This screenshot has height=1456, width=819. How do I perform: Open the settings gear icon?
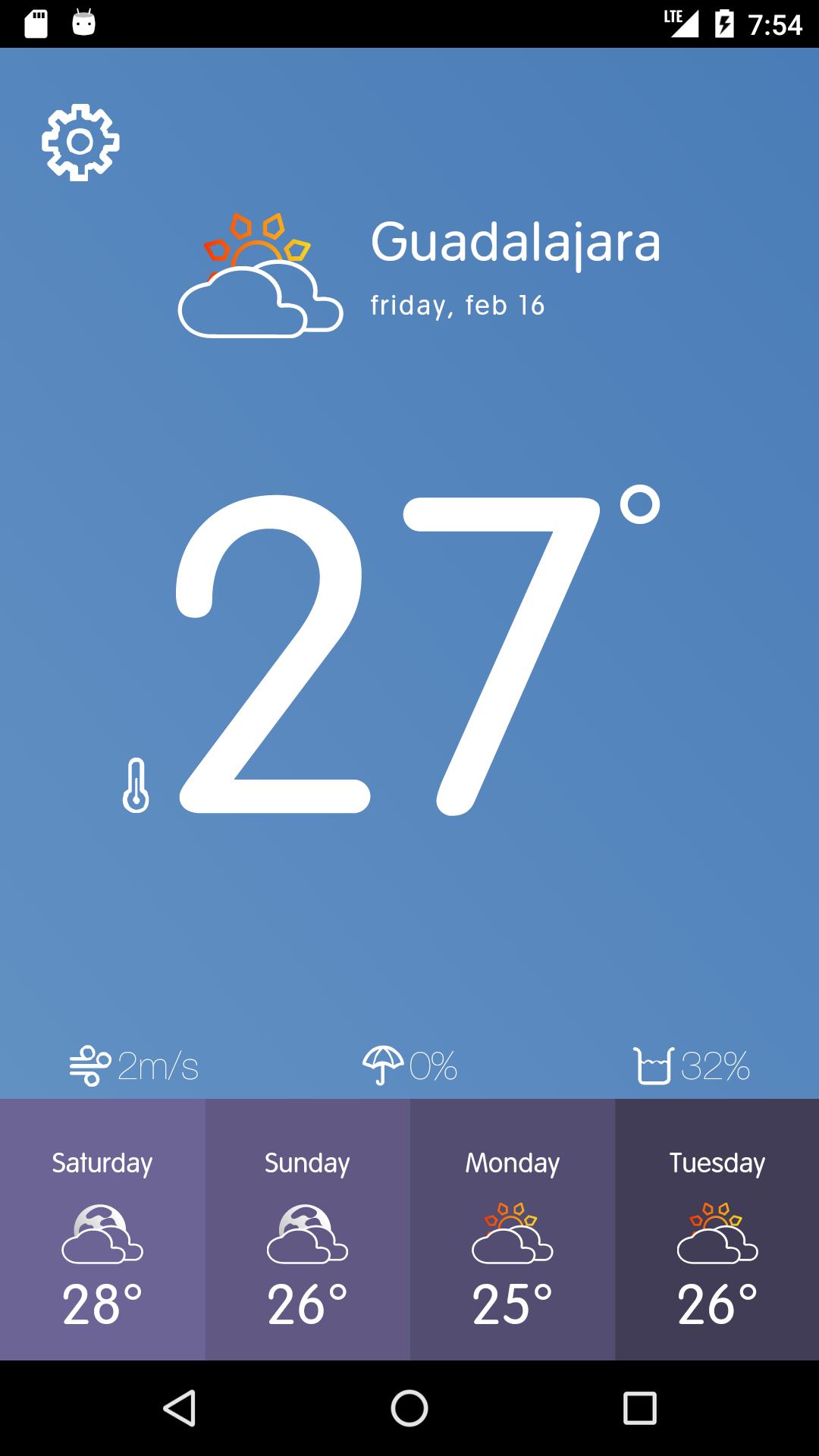(x=80, y=143)
